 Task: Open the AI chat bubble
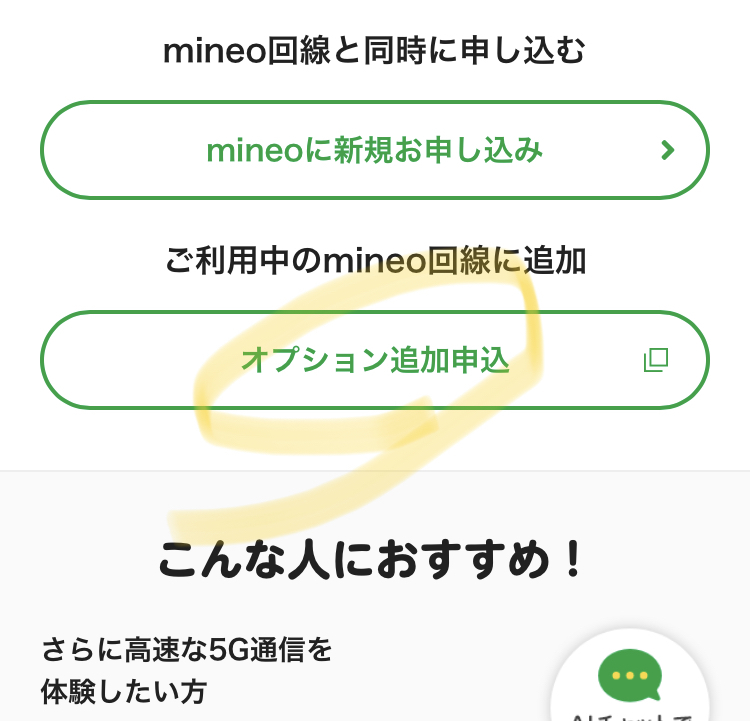630,677
